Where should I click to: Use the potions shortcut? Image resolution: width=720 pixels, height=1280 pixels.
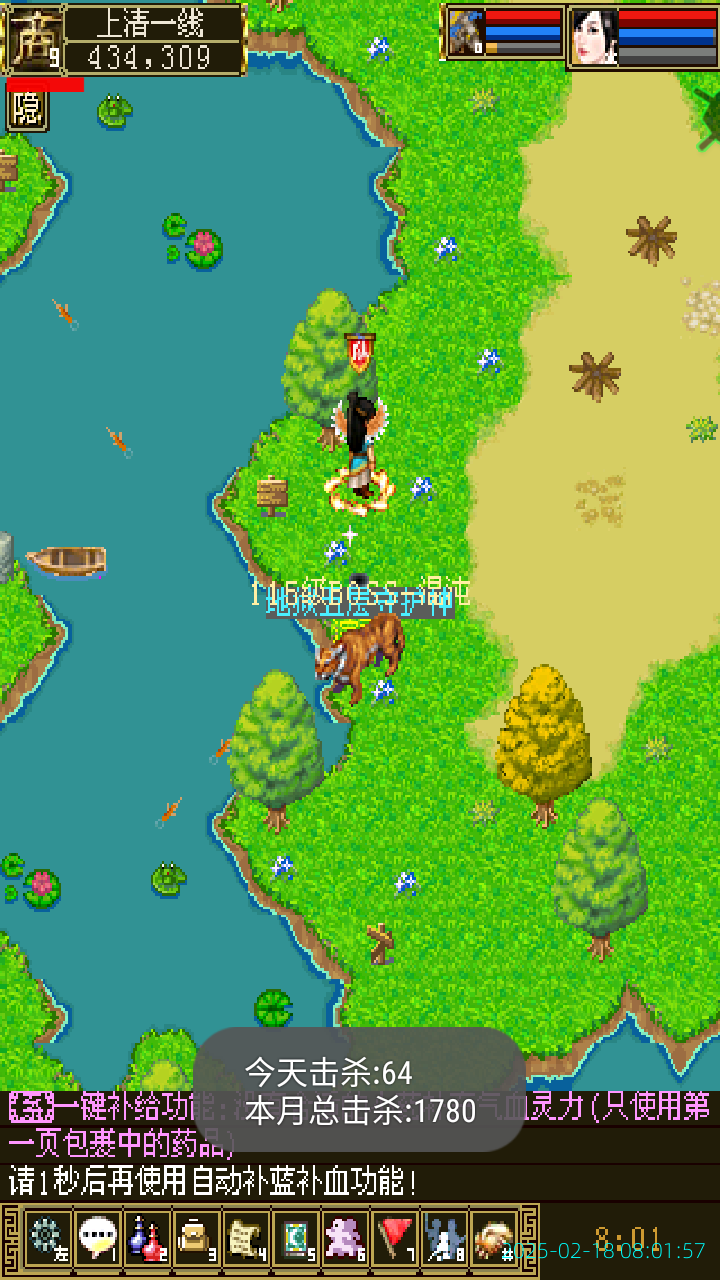click(147, 1238)
